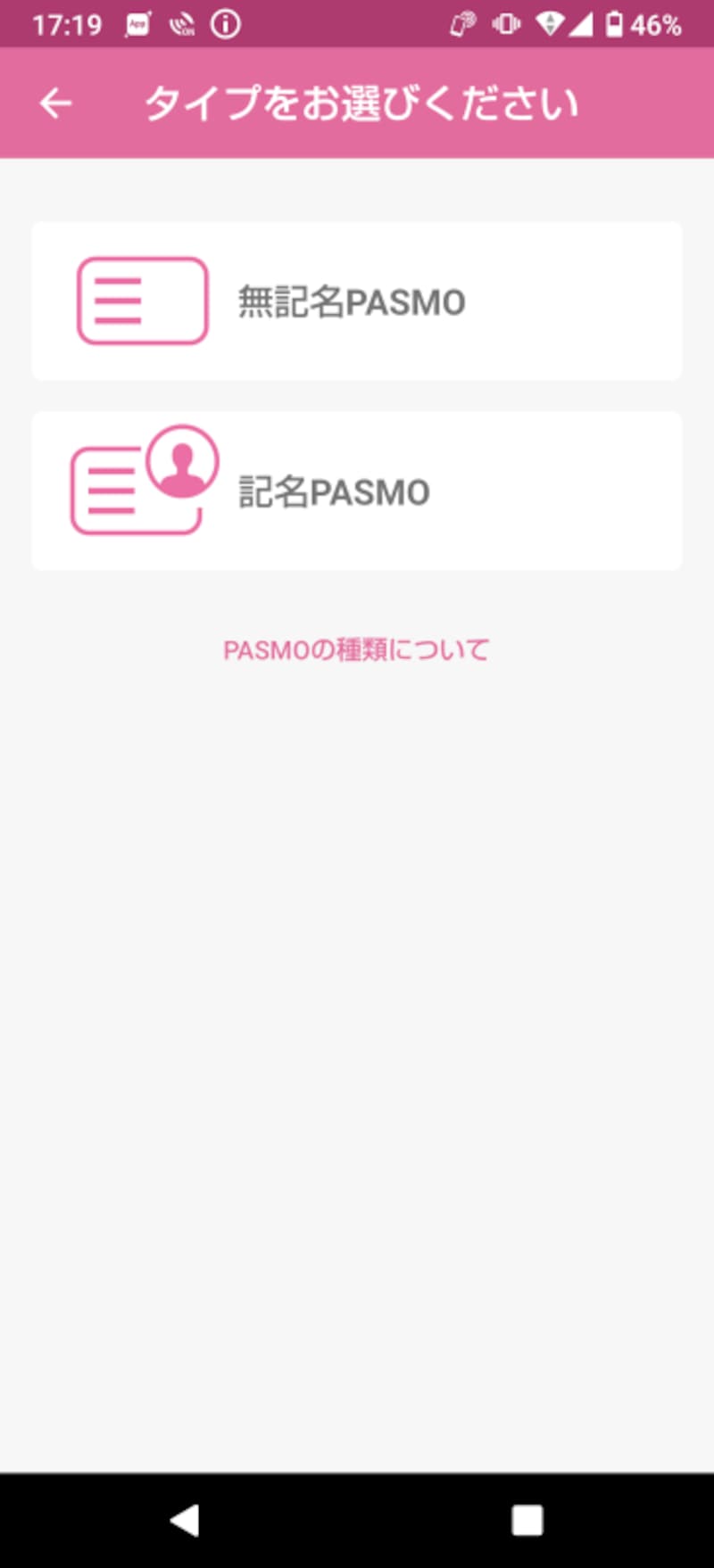Tap the clock showing 17:19
Image resolution: width=714 pixels, height=1568 pixels.
[67, 22]
